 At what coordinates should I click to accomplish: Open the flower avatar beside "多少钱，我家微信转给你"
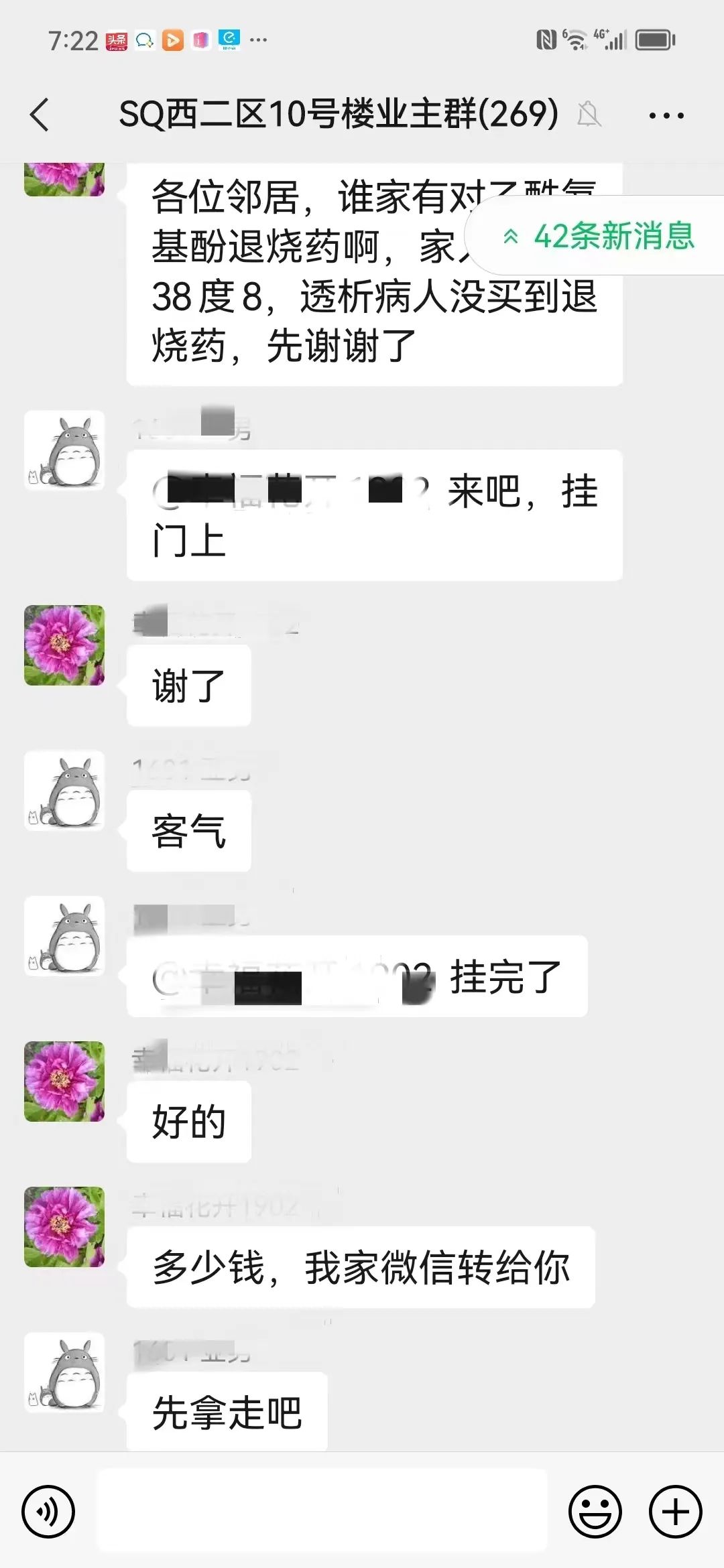pyautogui.click(x=64, y=1227)
